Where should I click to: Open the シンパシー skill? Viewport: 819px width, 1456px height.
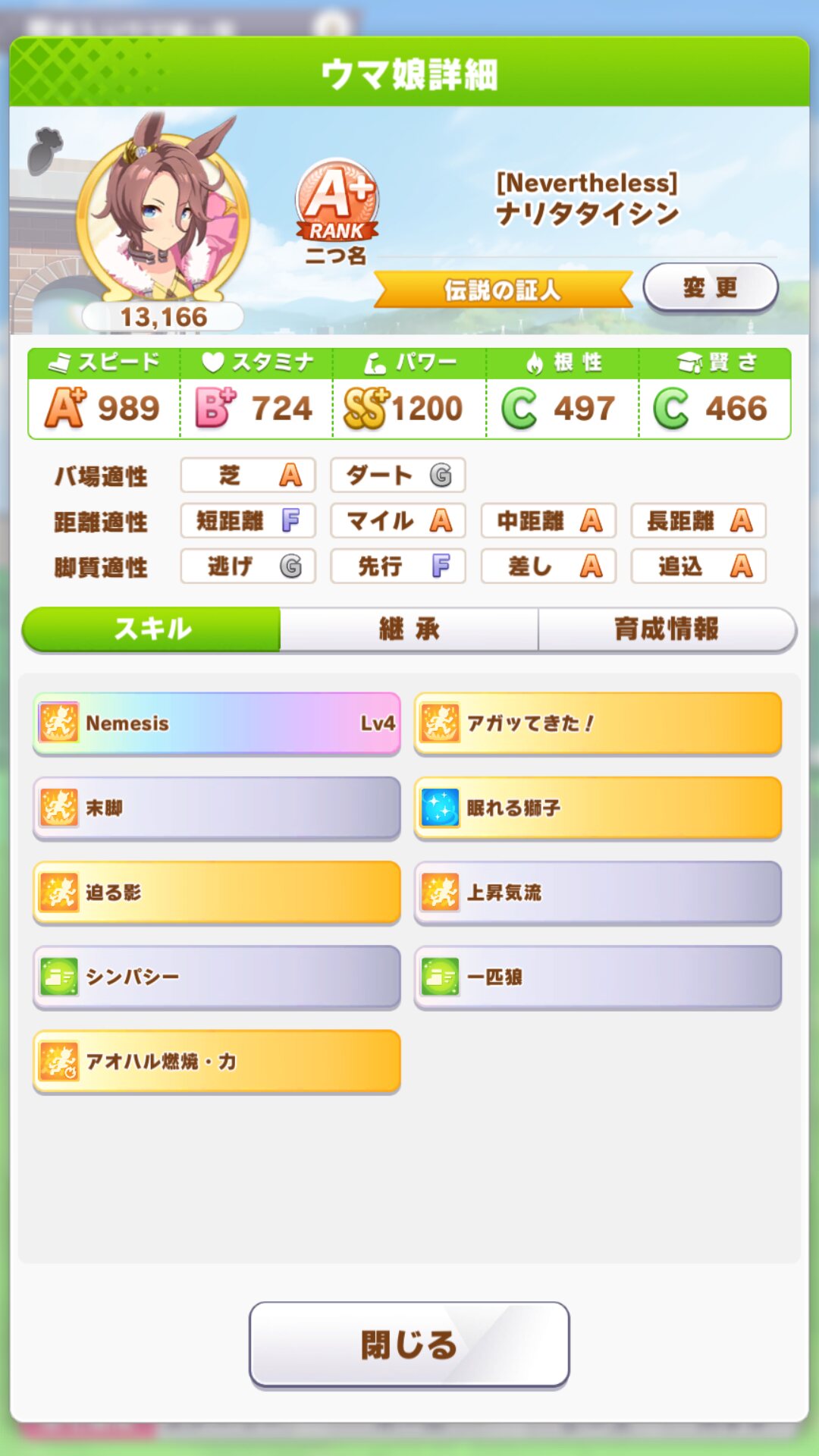(x=217, y=977)
